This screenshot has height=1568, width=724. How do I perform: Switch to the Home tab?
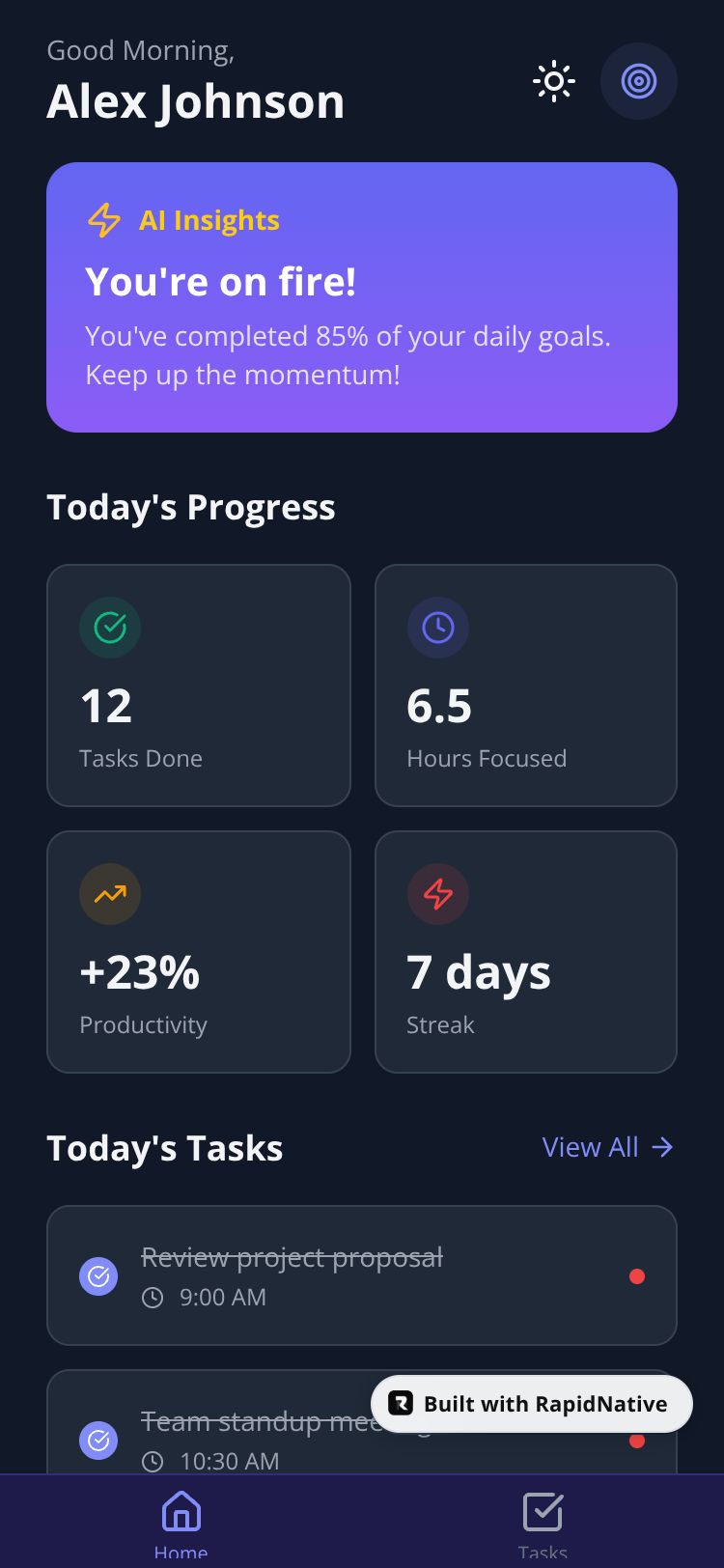point(181,1519)
